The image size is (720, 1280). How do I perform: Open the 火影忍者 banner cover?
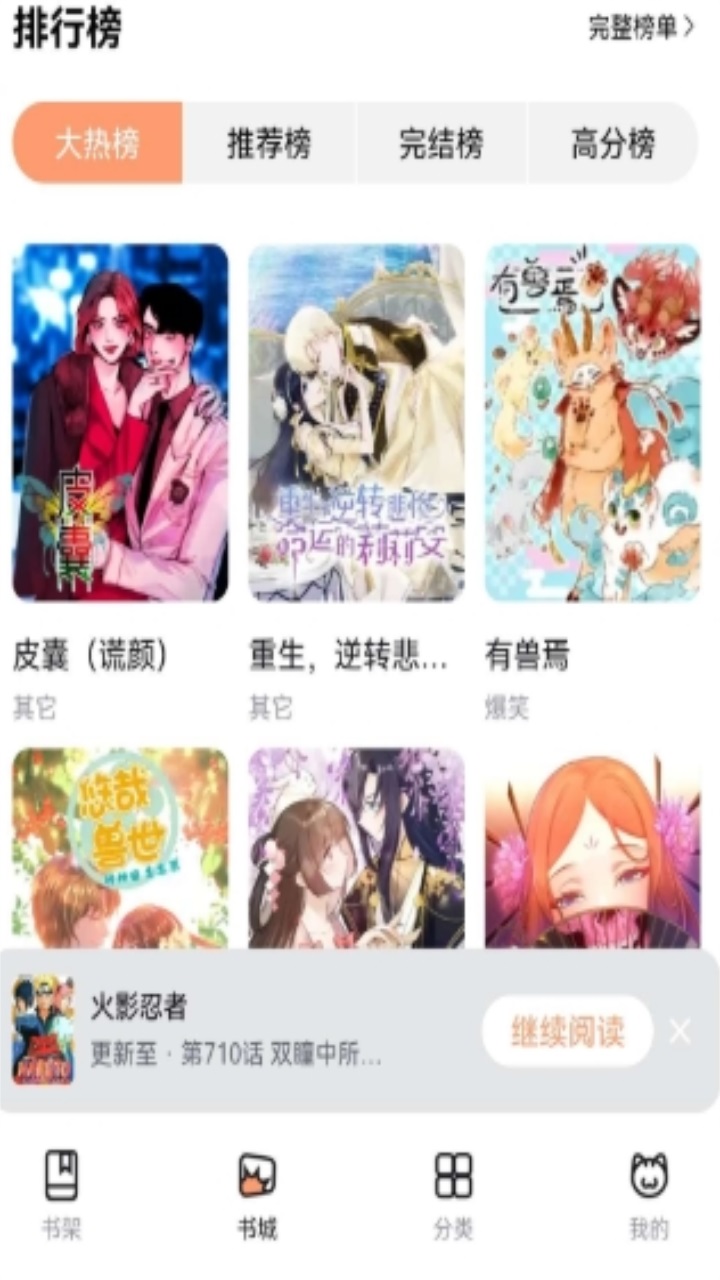[43, 1030]
